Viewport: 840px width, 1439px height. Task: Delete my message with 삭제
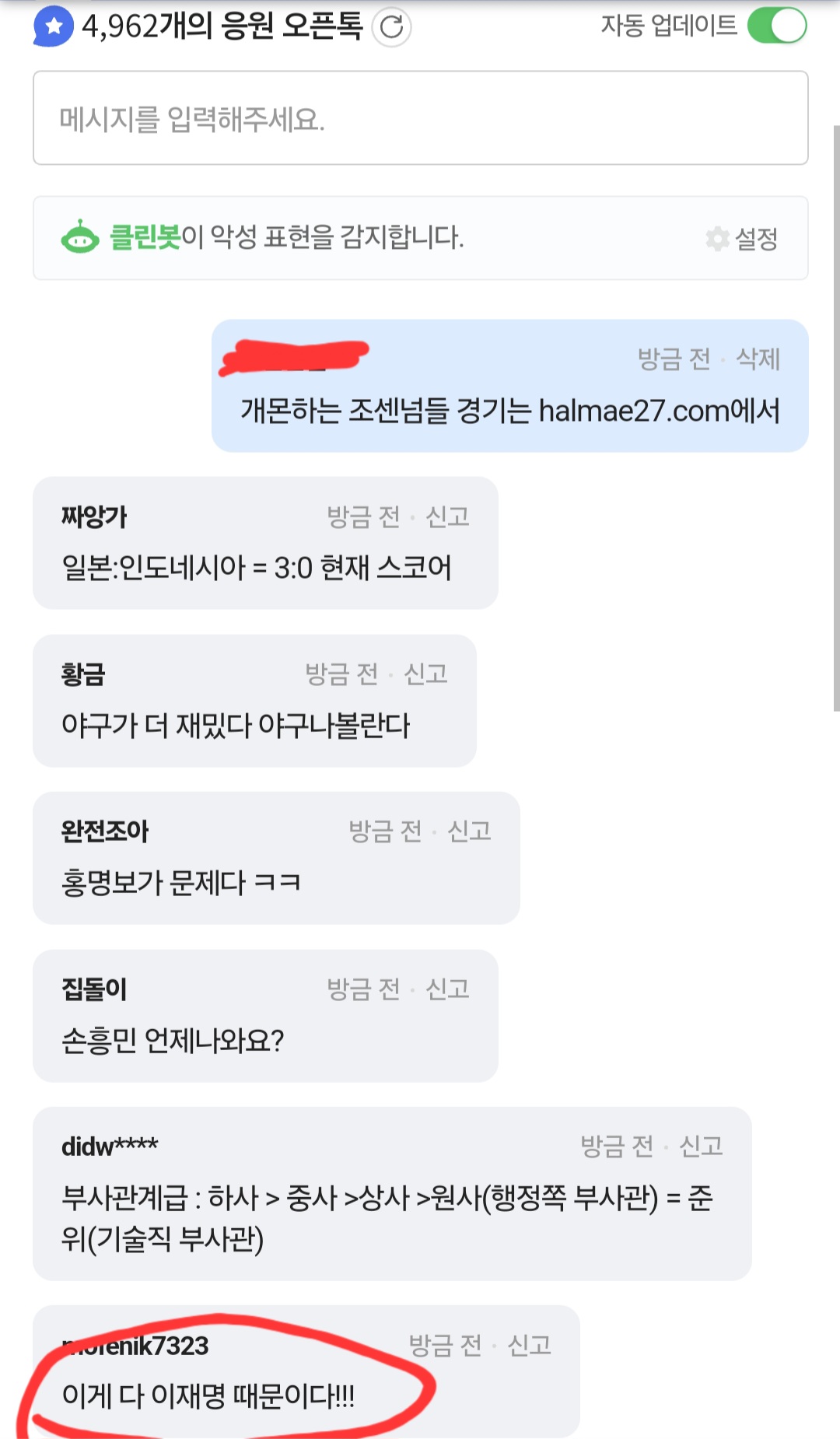point(758,359)
